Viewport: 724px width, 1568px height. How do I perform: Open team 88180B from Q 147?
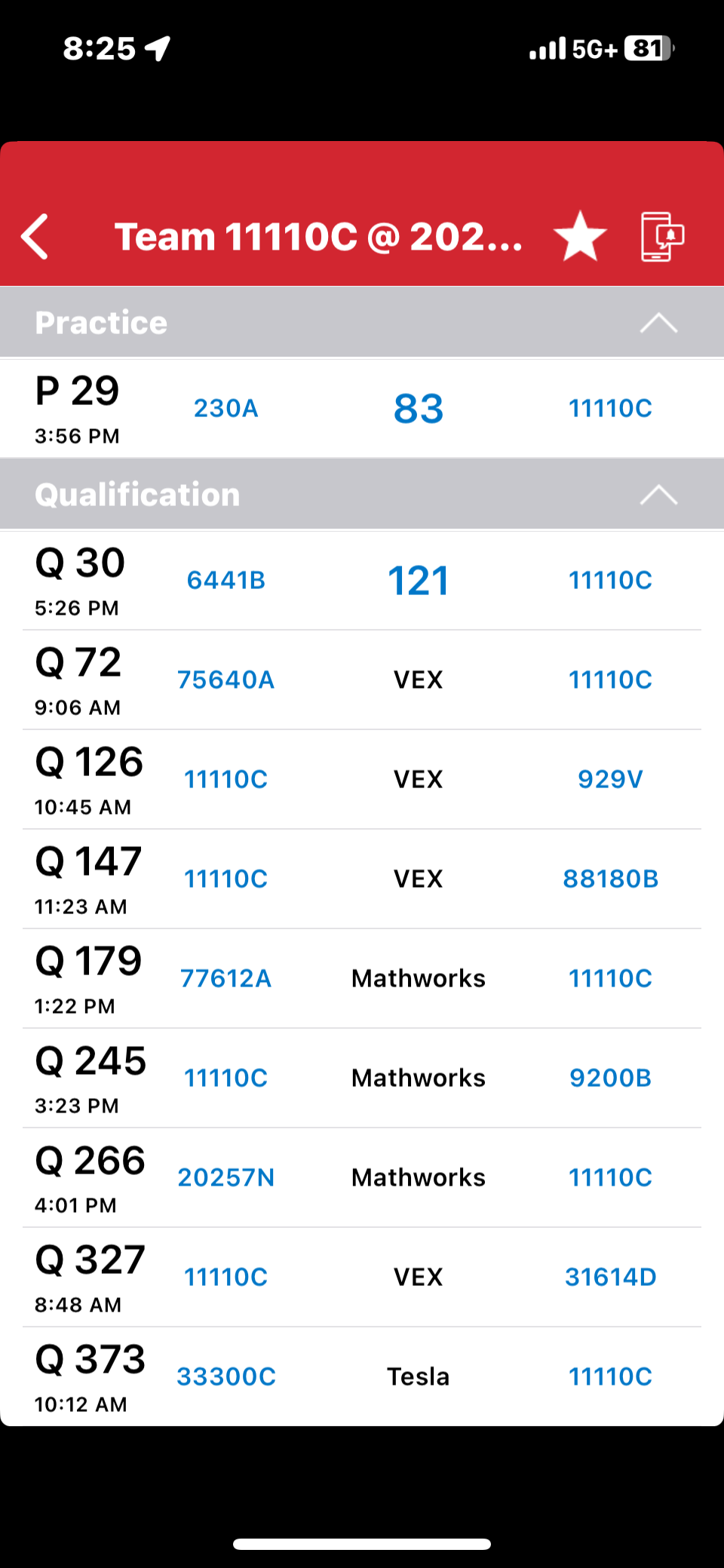610,879
